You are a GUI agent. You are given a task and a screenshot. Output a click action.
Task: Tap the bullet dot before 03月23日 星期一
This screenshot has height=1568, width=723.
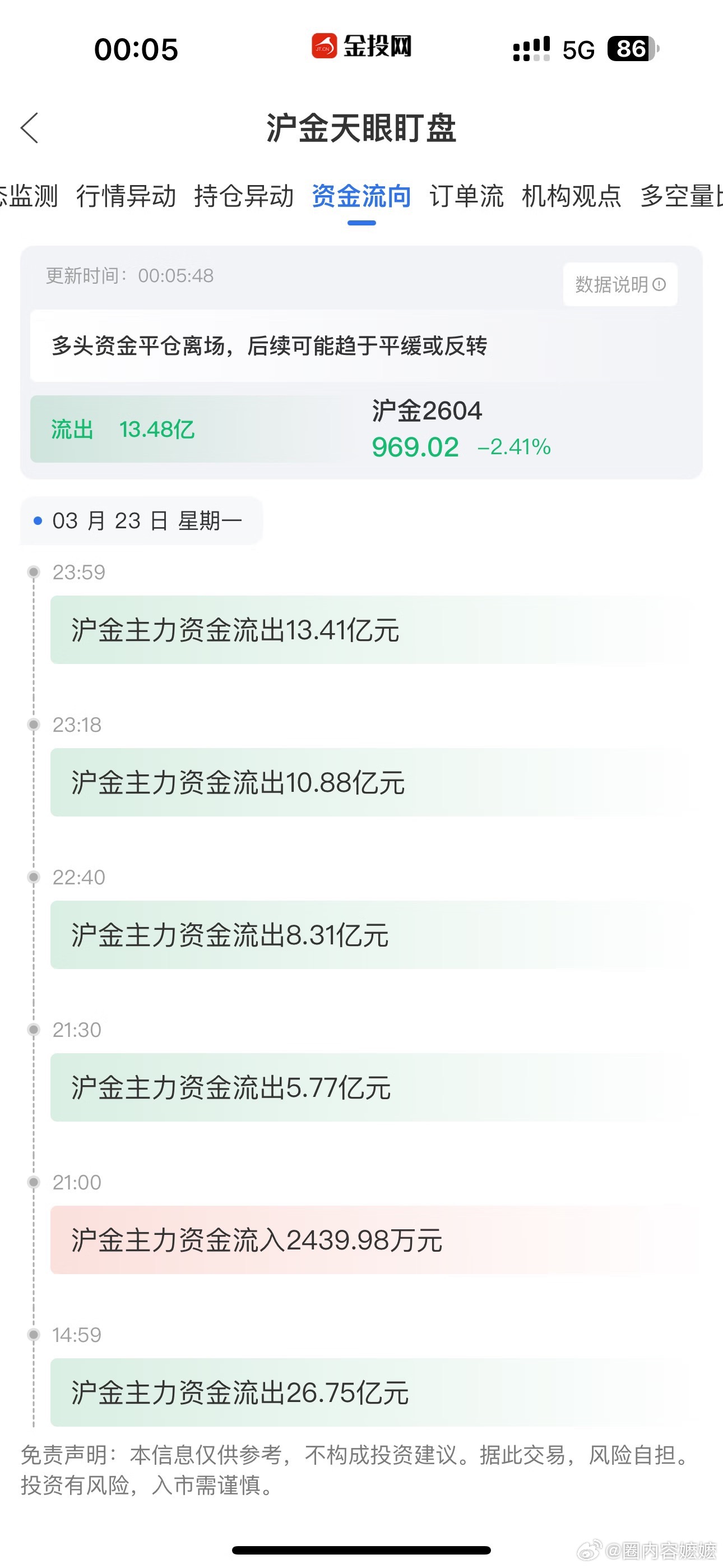coord(38,520)
